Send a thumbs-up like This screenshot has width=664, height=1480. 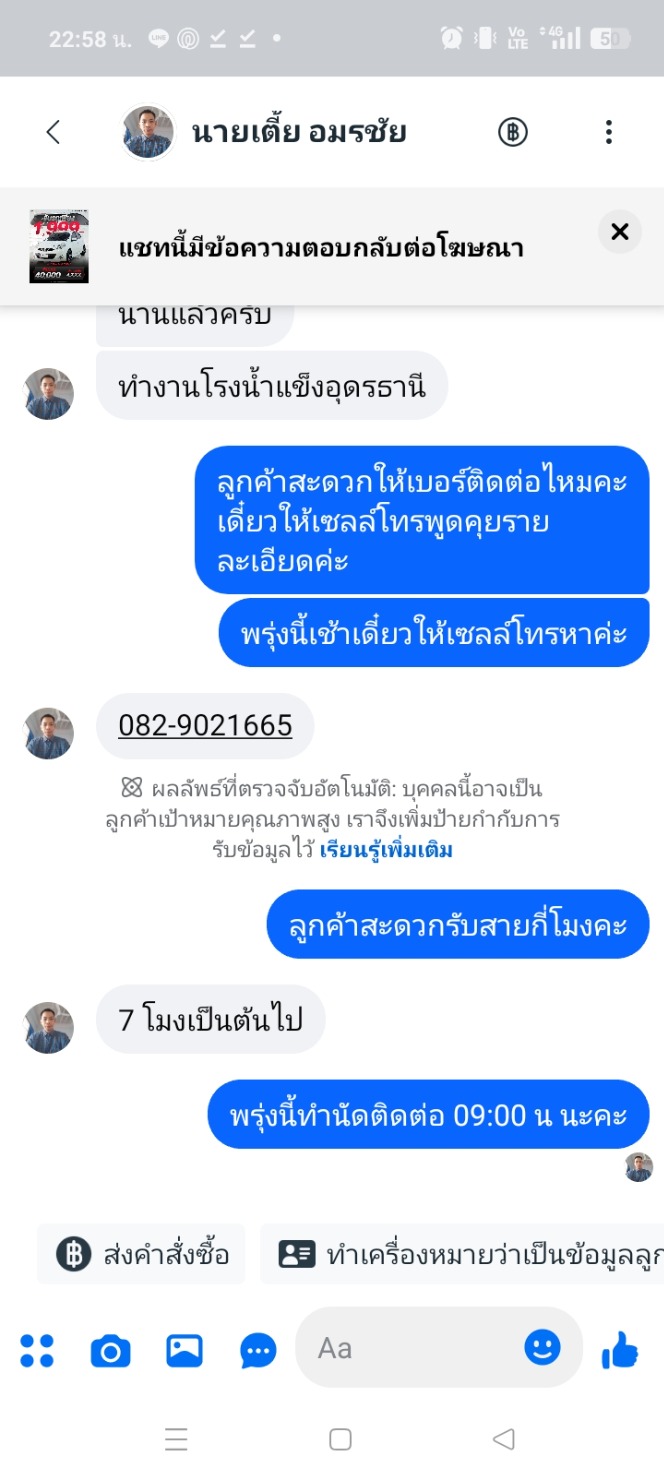620,1350
